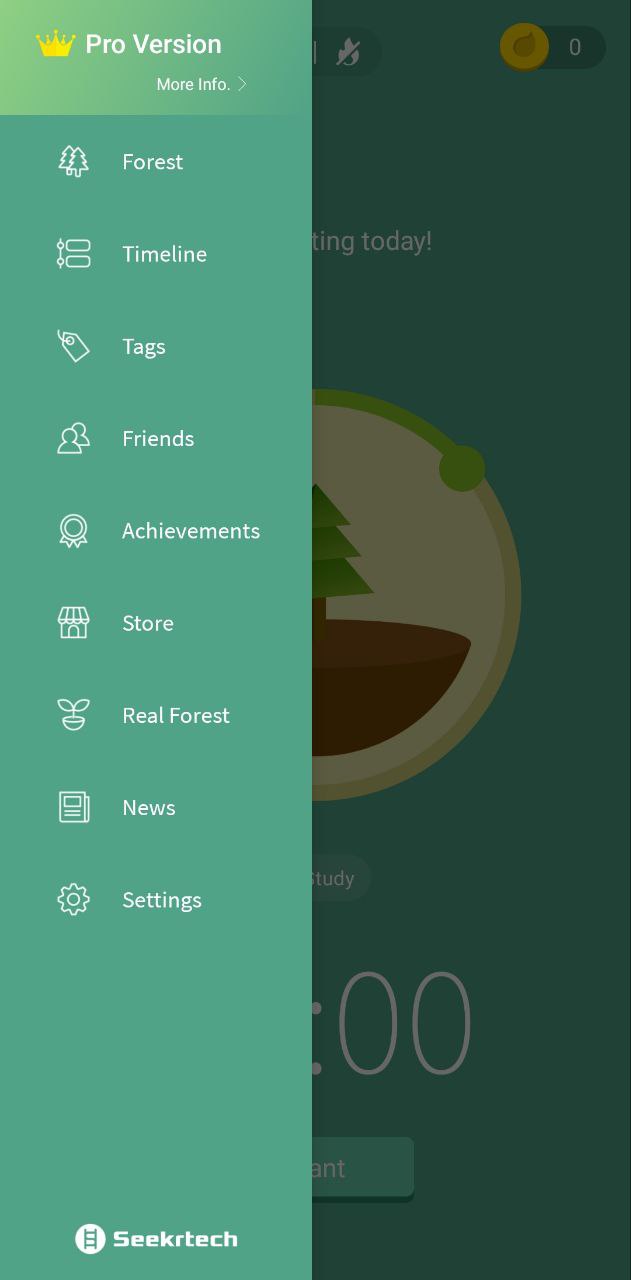The width and height of the screenshot is (631, 1280).
Task: Open Pro Version more info
Action: (x=200, y=84)
